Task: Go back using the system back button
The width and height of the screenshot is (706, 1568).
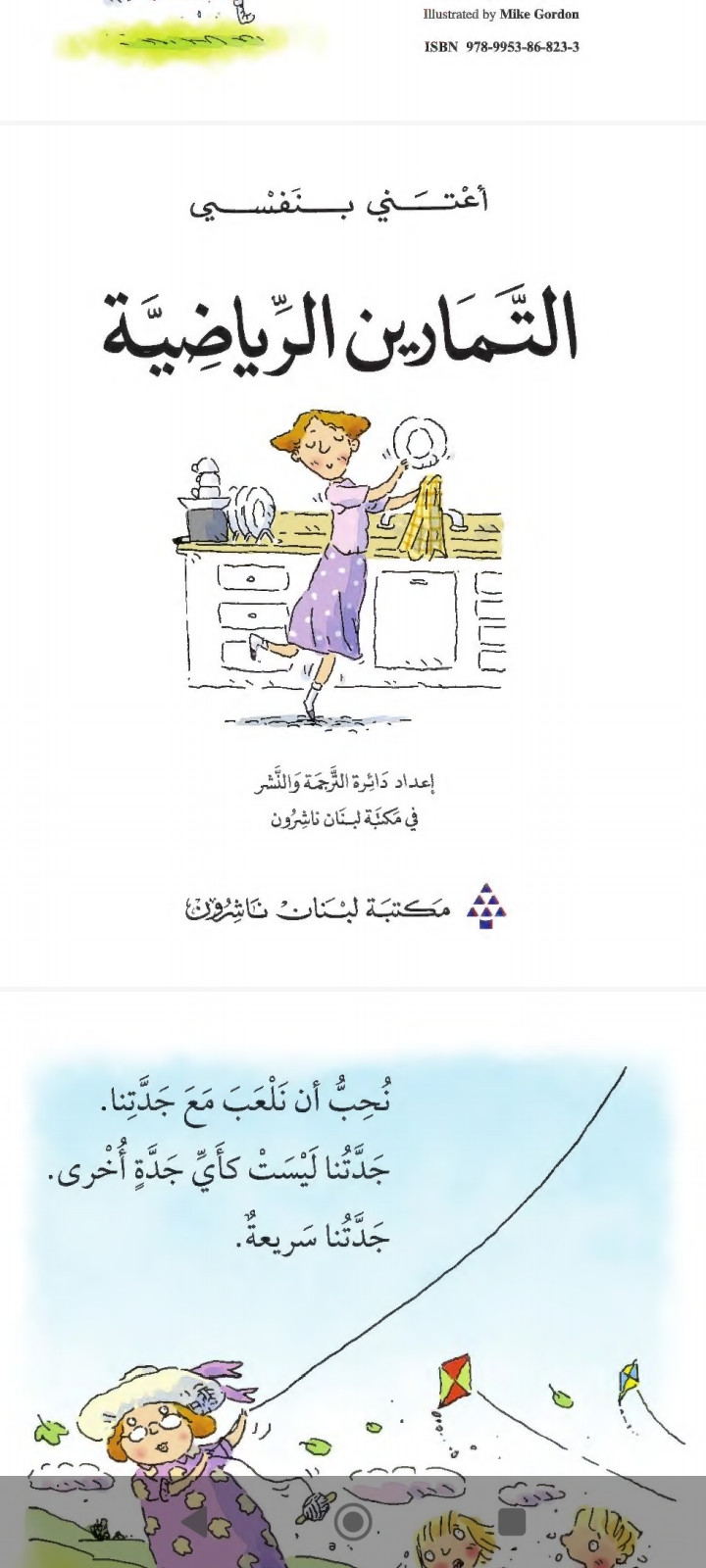Action: click(x=195, y=1522)
